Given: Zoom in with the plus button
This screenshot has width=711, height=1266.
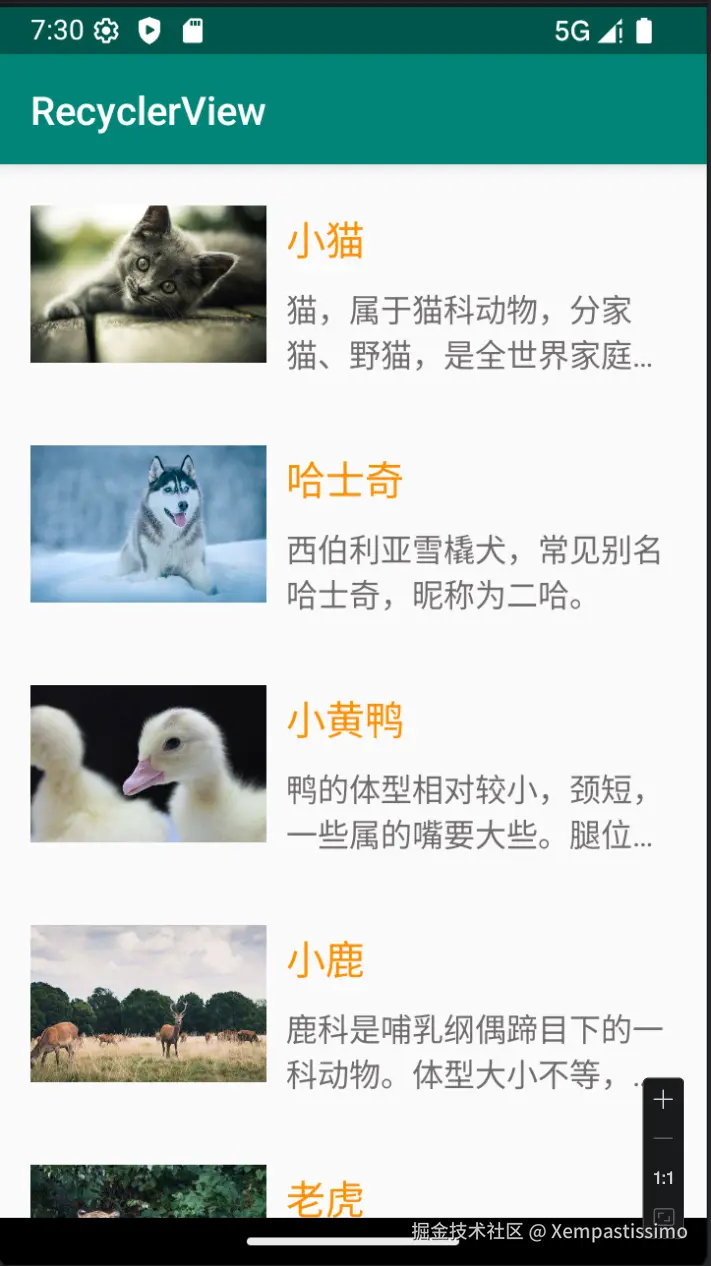Looking at the screenshot, I should (663, 1100).
